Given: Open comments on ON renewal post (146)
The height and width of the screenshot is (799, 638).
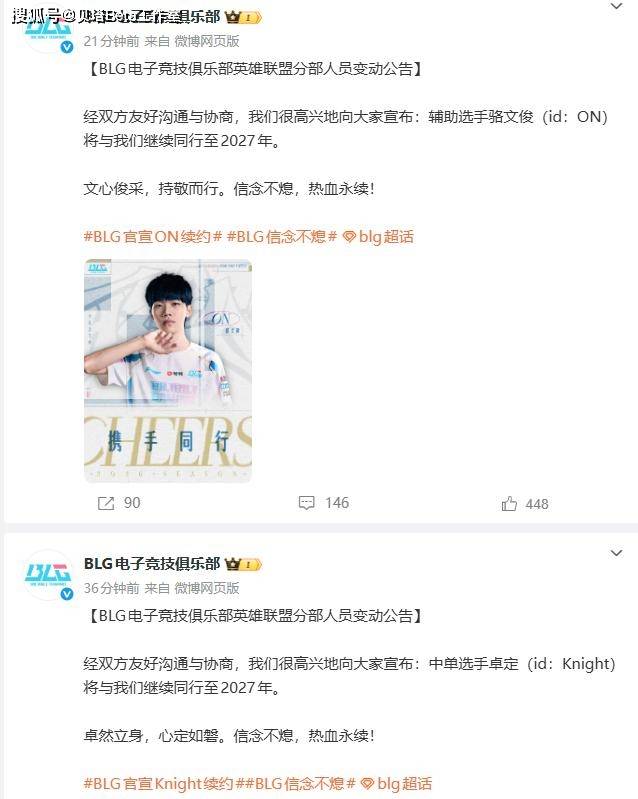Looking at the screenshot, I should 323,503.
